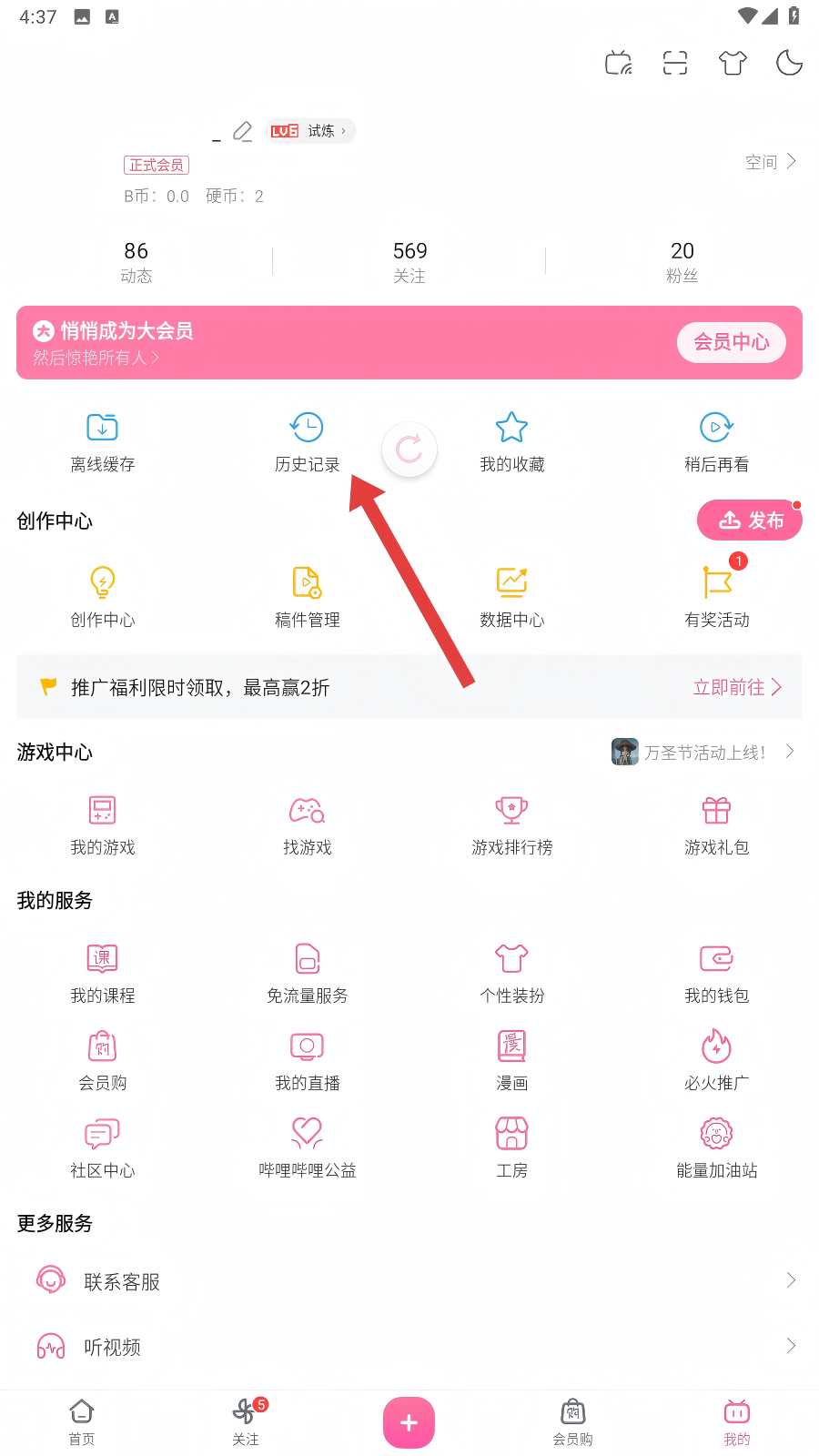Toggle night mode with the moon icon
This screenshot has height=1456, width=819.
[789, 63]
